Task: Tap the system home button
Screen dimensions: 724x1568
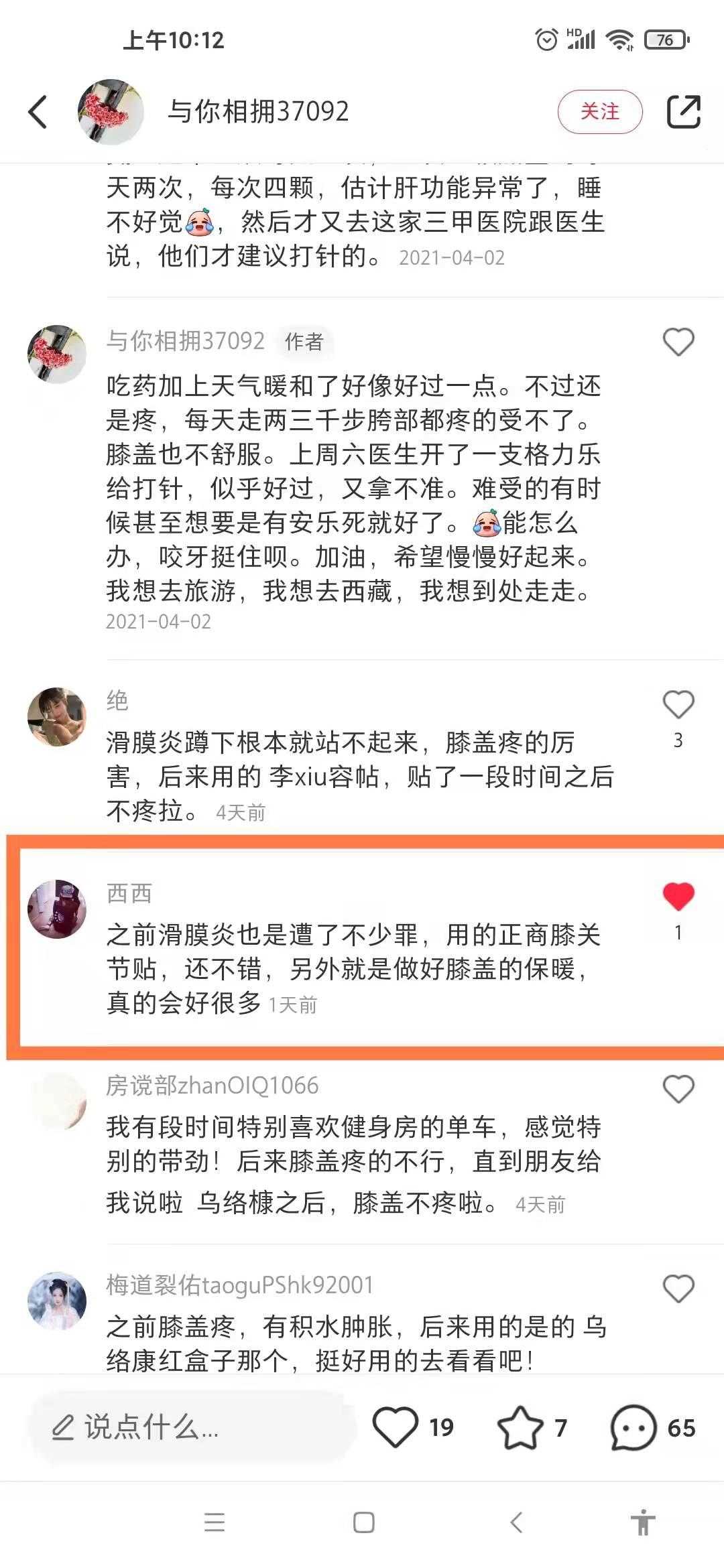Action: (x=363, y=1522)
